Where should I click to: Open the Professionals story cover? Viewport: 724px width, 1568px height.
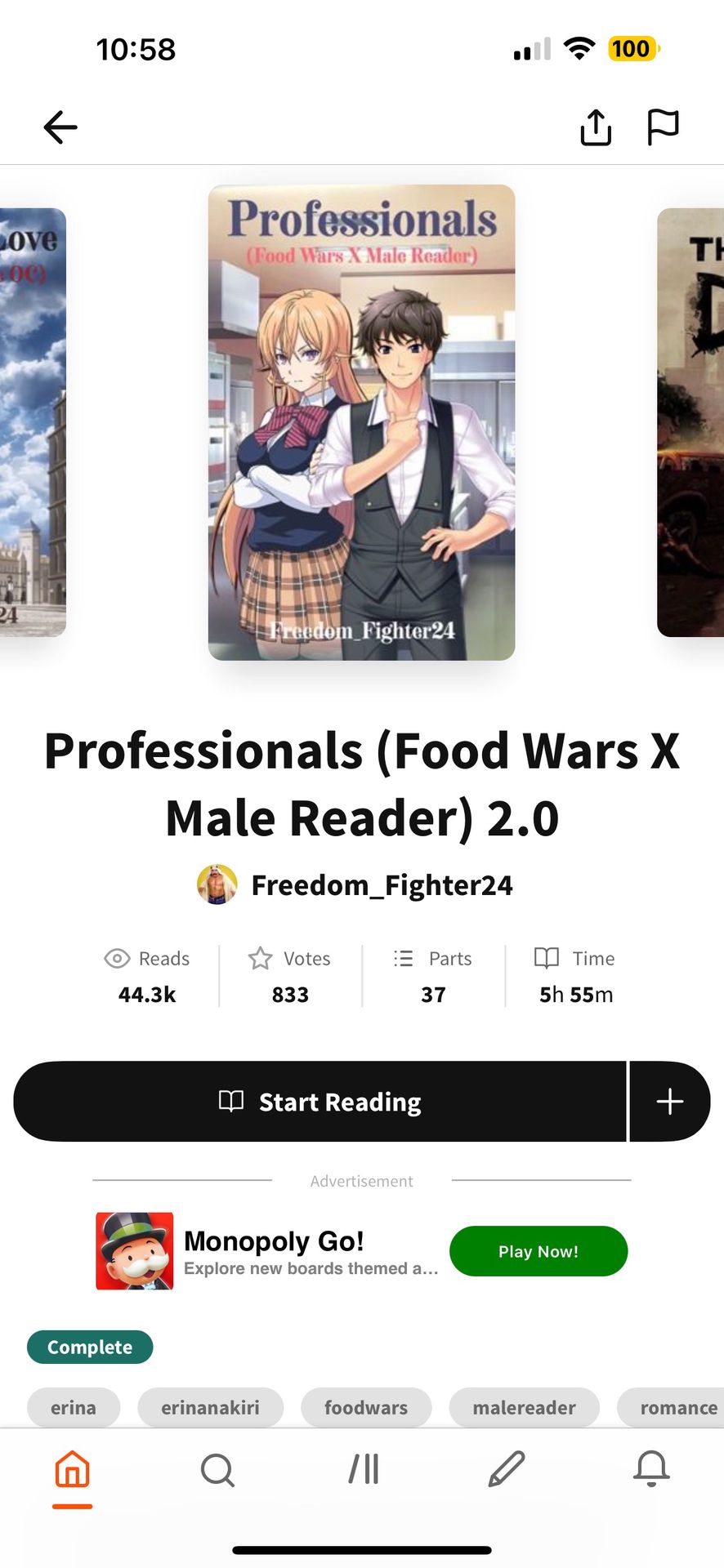point(362,422)
